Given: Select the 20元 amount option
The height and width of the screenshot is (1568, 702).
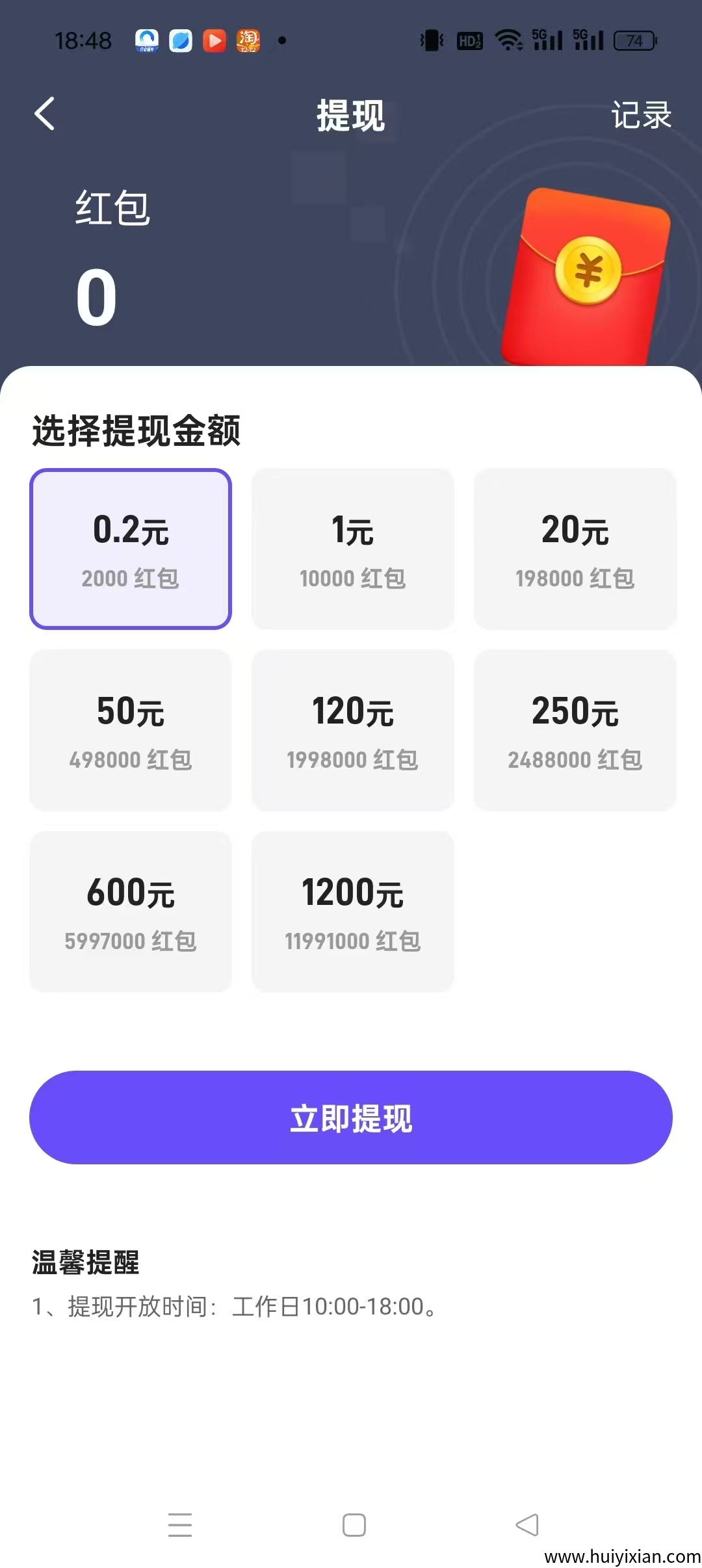Looking at the screenshot, I should click(x=575, y=549).
